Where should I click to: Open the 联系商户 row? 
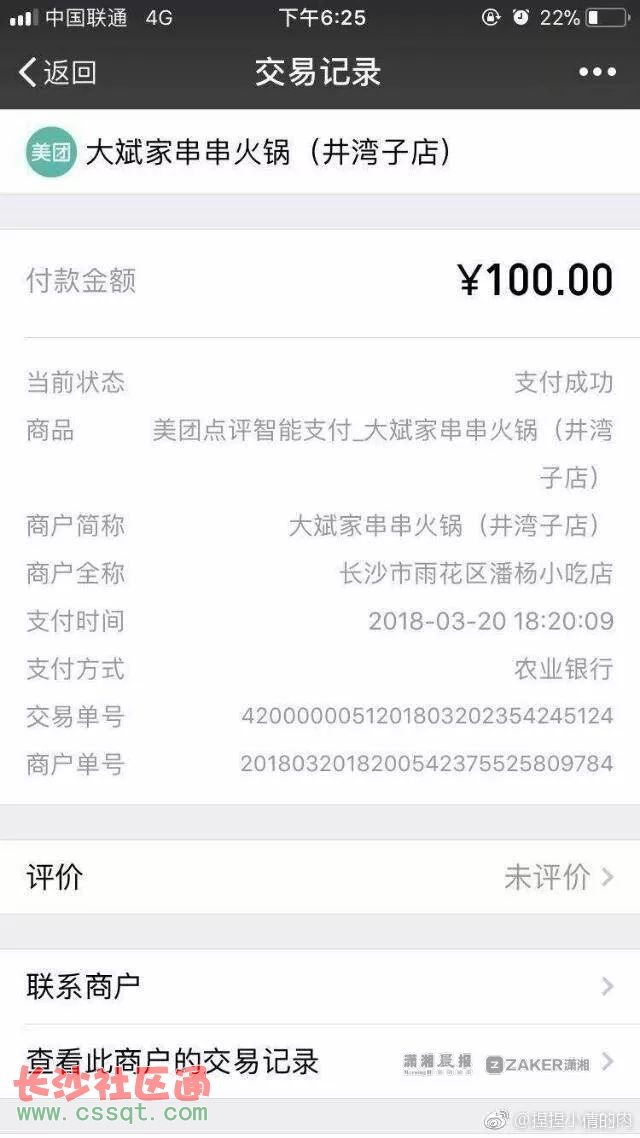(320, 986)
